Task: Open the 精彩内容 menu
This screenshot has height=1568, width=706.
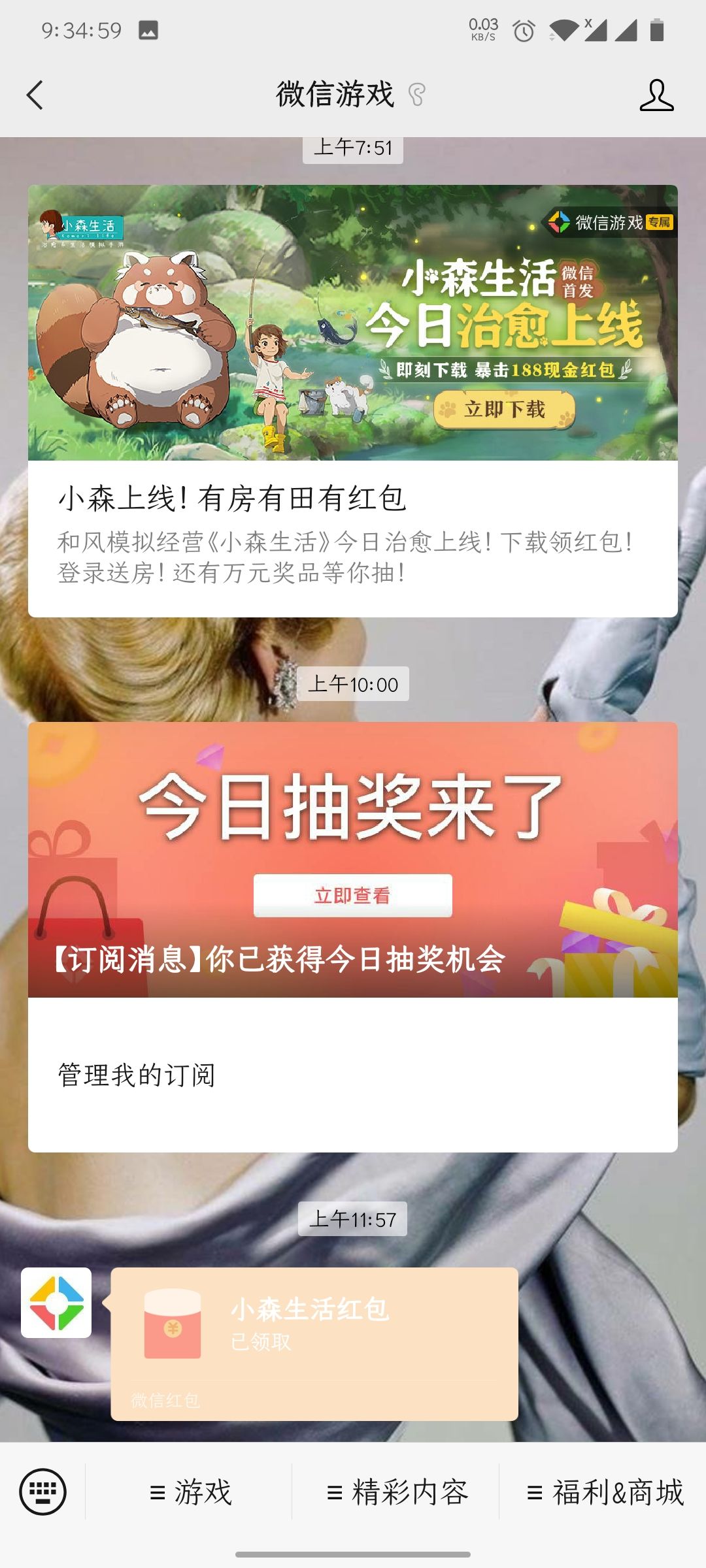Action: pos(396,1492)
